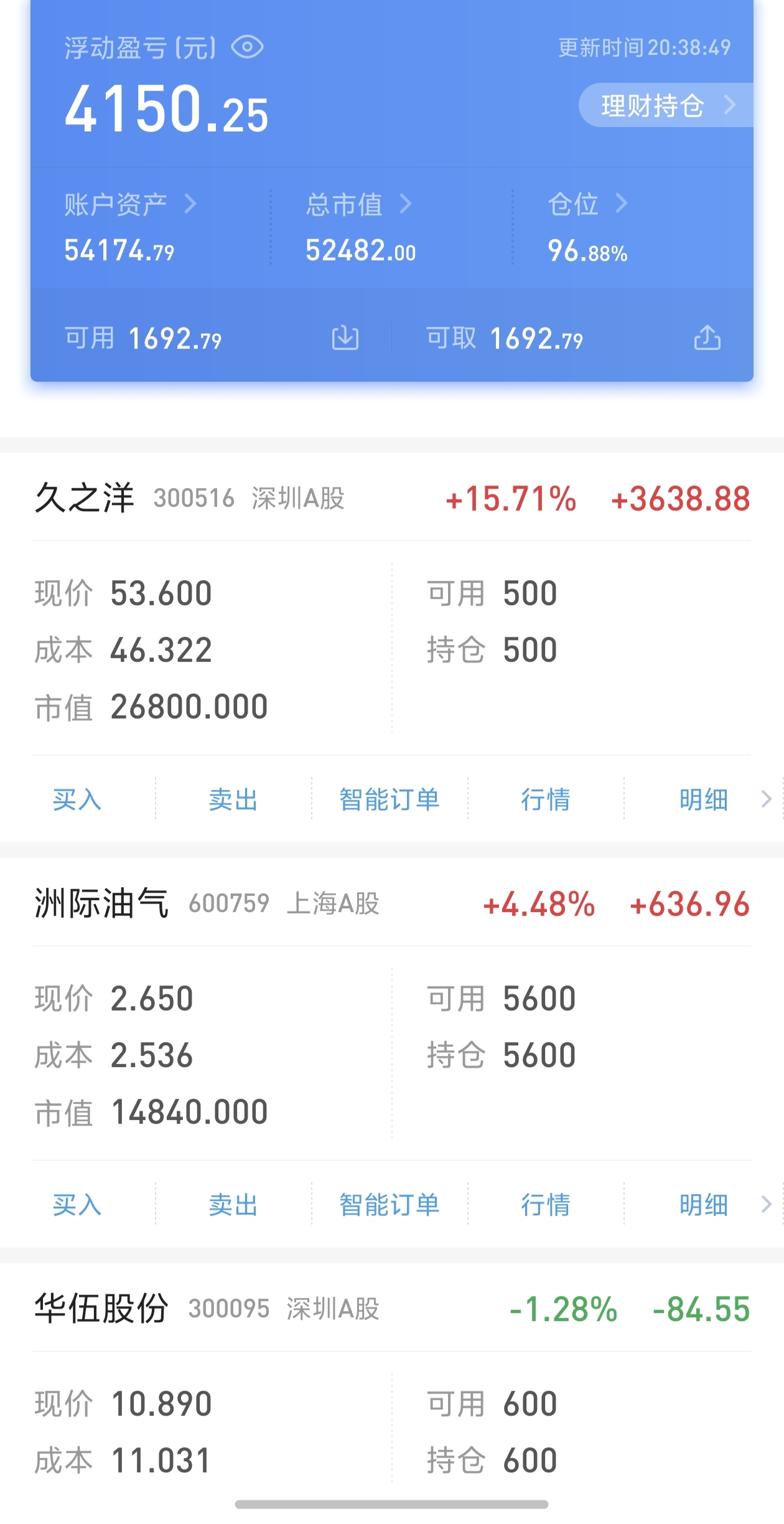Tap the transfer-out icon next to 可取
The width and height of the screenshot is (784, 1524).
(707, 338)
